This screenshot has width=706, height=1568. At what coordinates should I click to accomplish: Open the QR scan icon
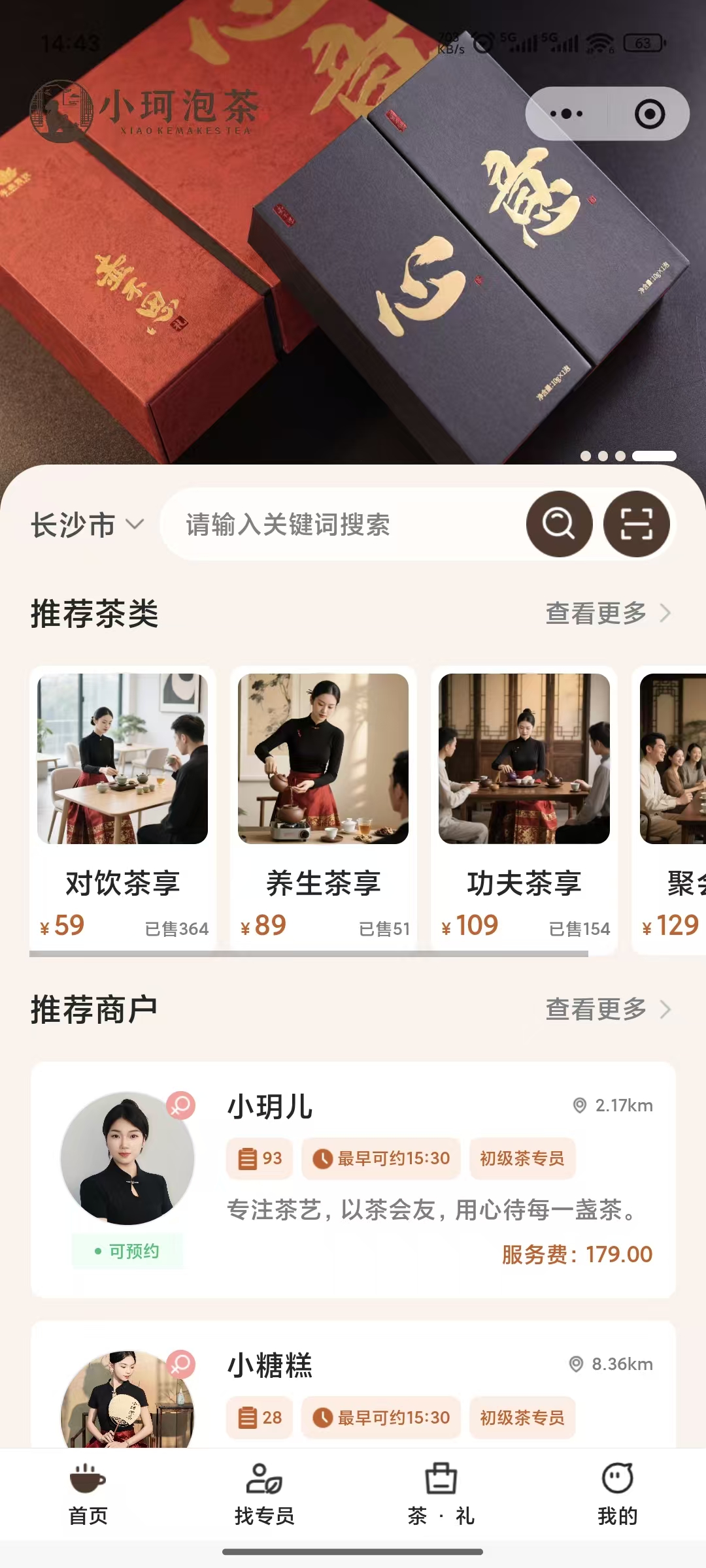coord(636,524)
